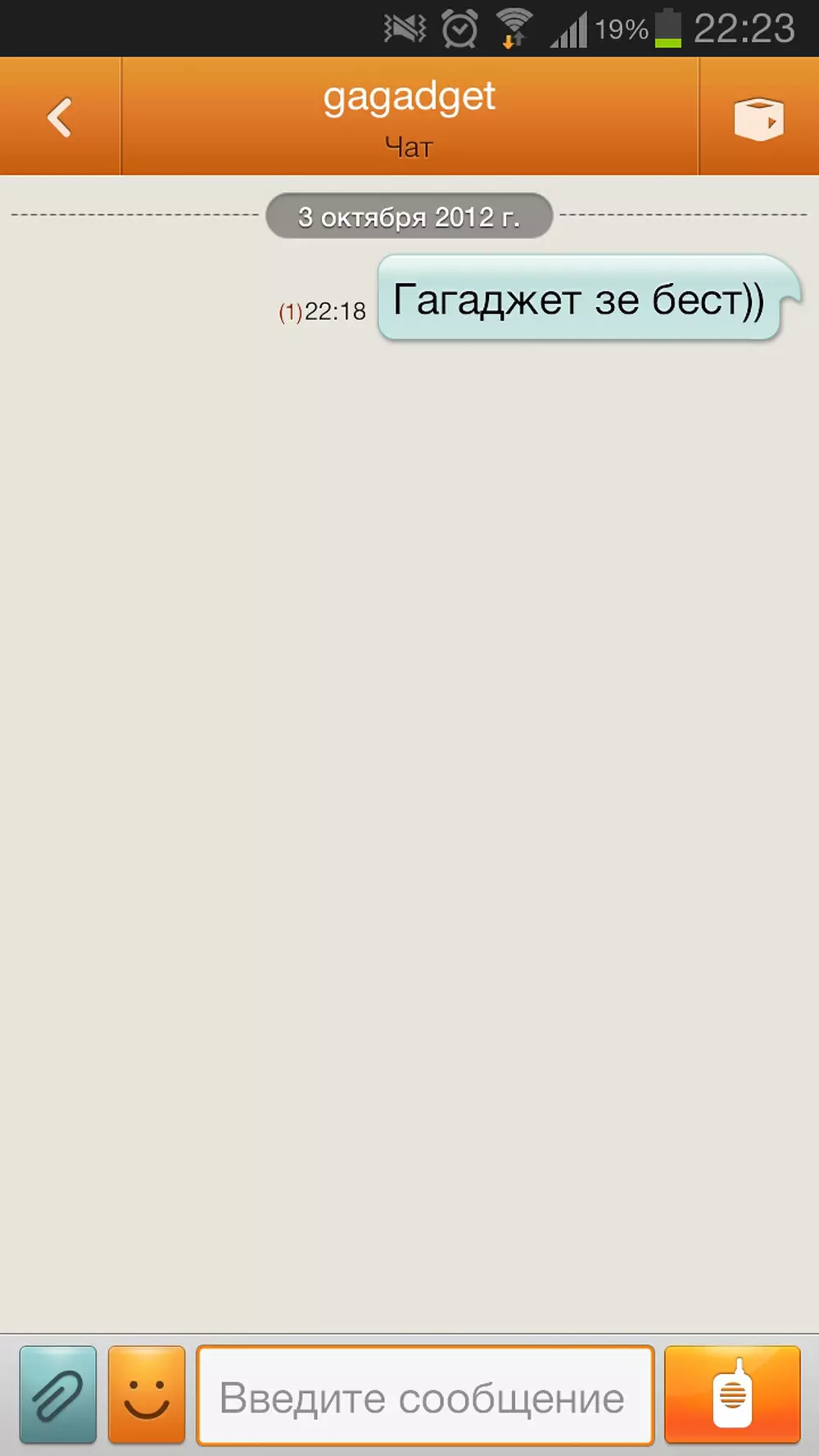Open the box icon in header

tap(758, 118)
